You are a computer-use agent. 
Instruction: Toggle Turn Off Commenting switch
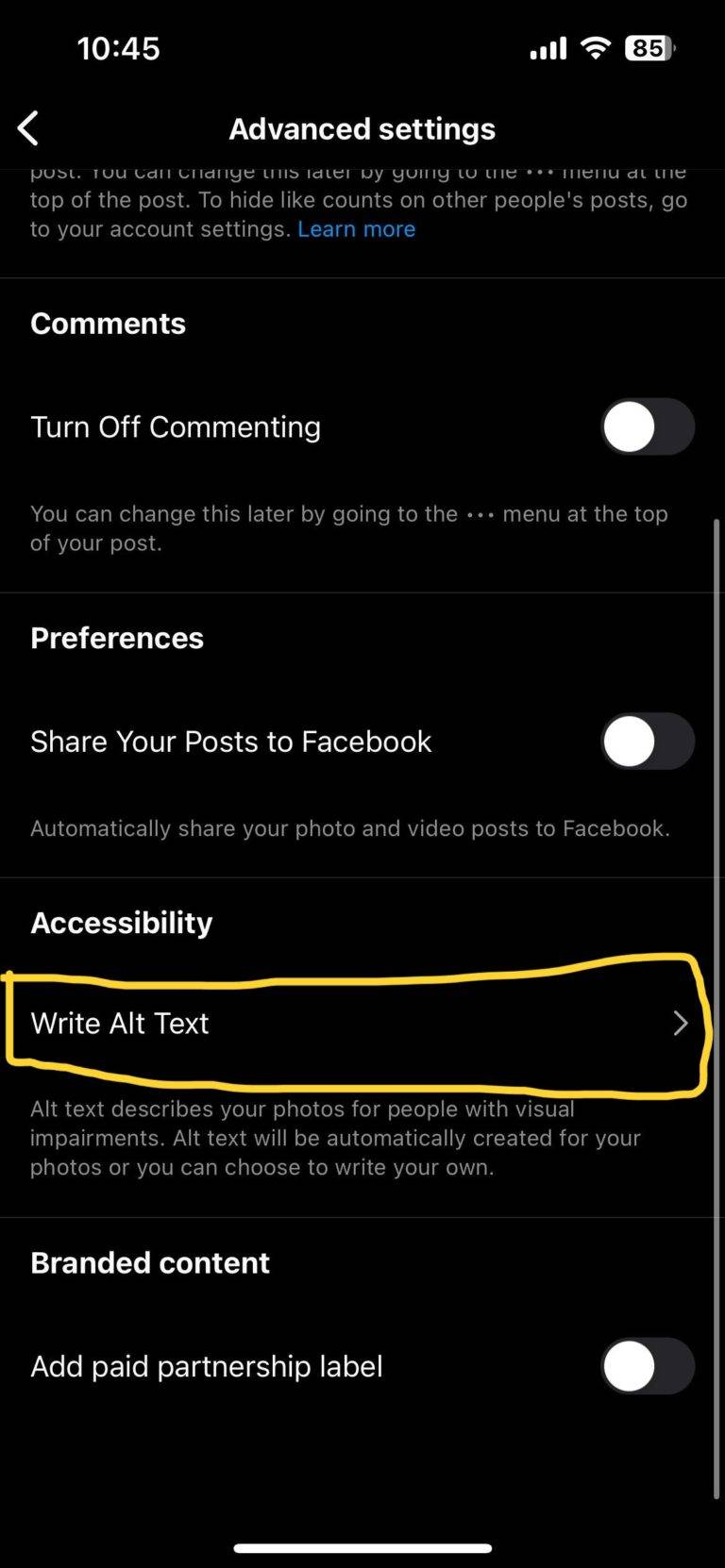(x=648, y=426)
